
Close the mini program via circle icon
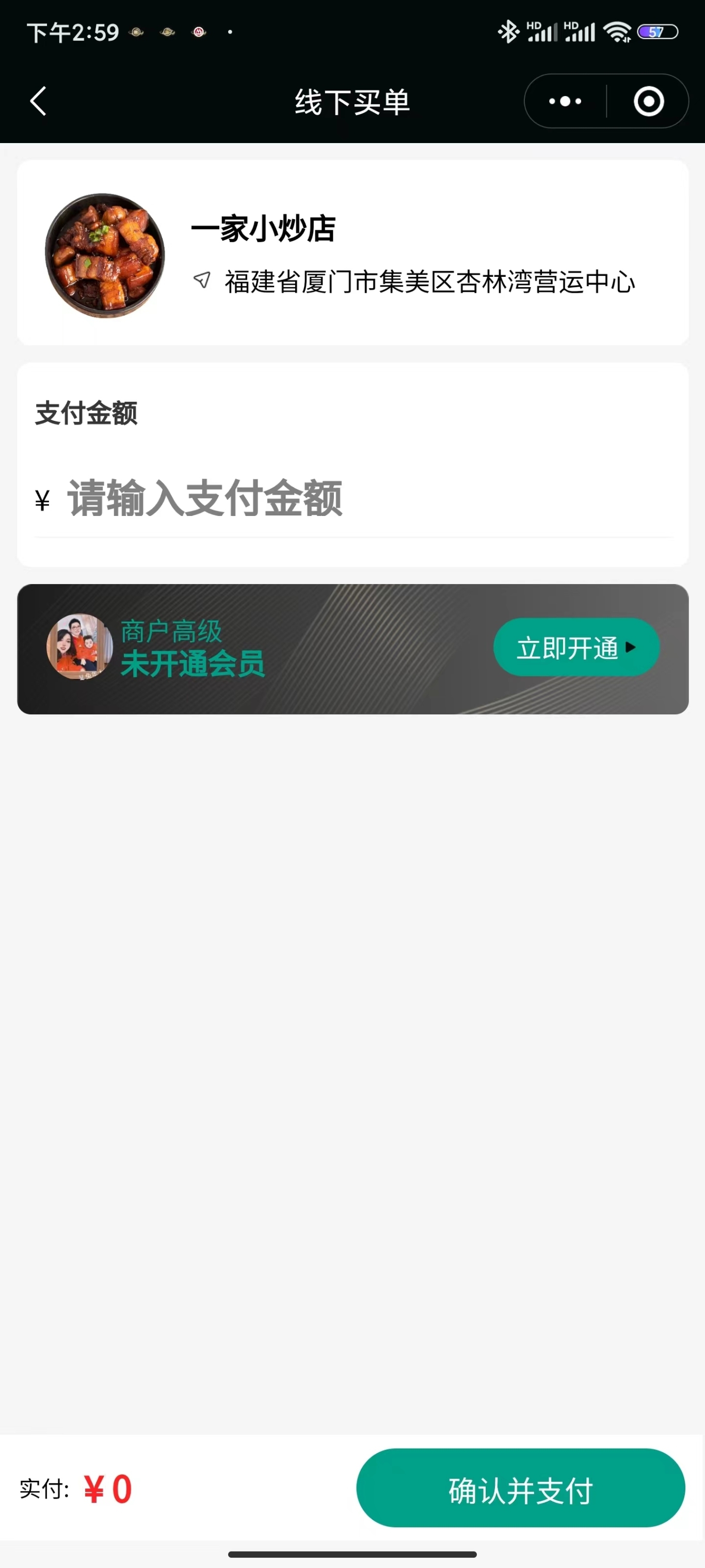[x=648, y=101]
